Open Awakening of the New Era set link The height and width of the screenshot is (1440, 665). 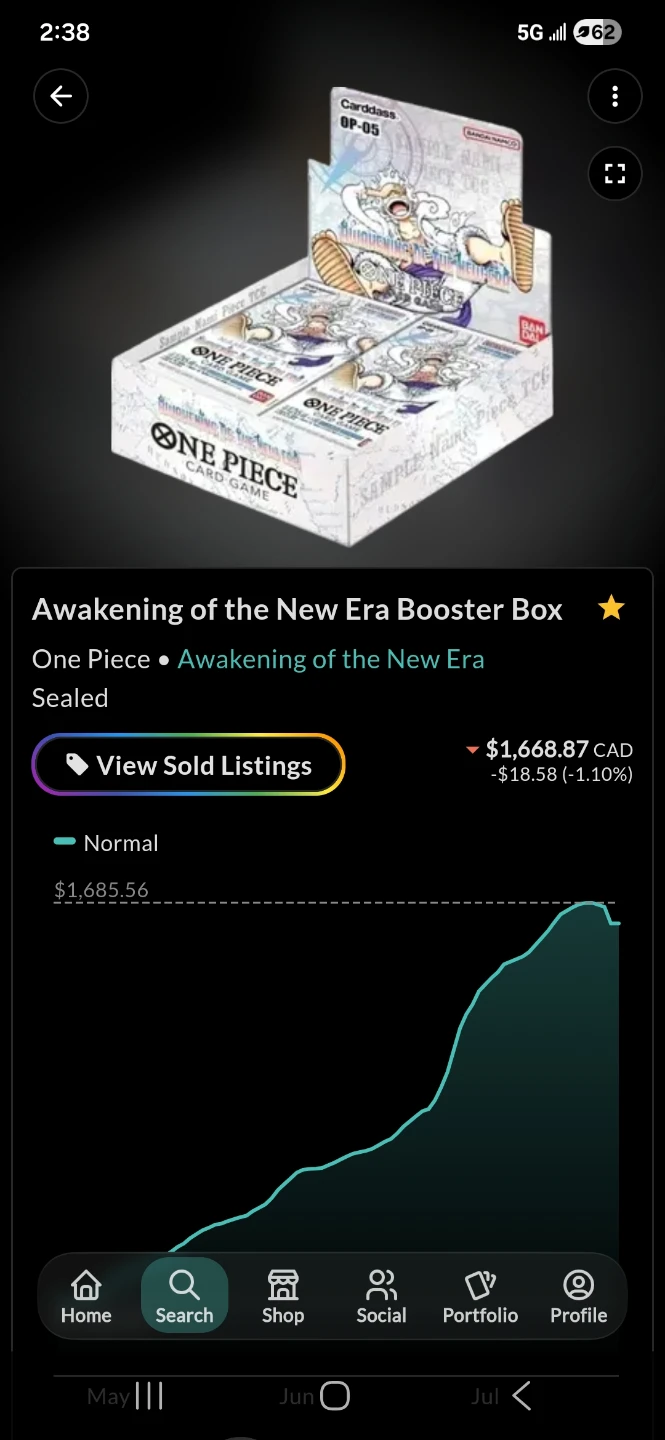click(331, 660)
